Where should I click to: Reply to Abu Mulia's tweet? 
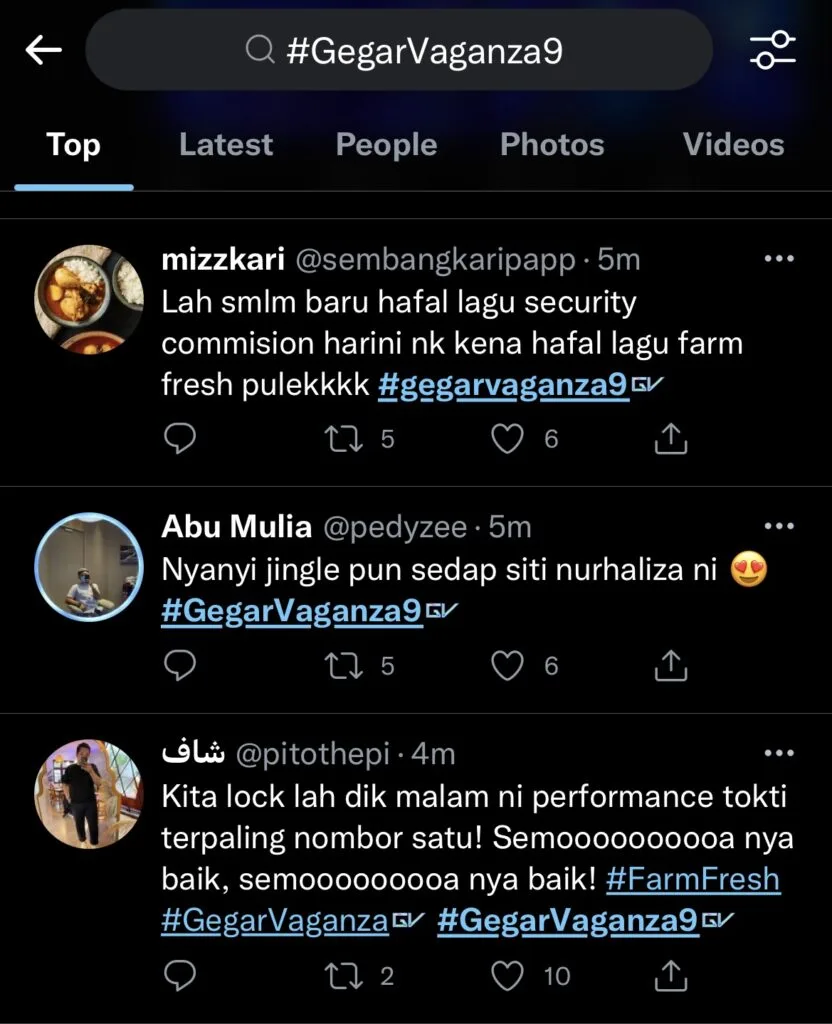(x=179, y=665)
